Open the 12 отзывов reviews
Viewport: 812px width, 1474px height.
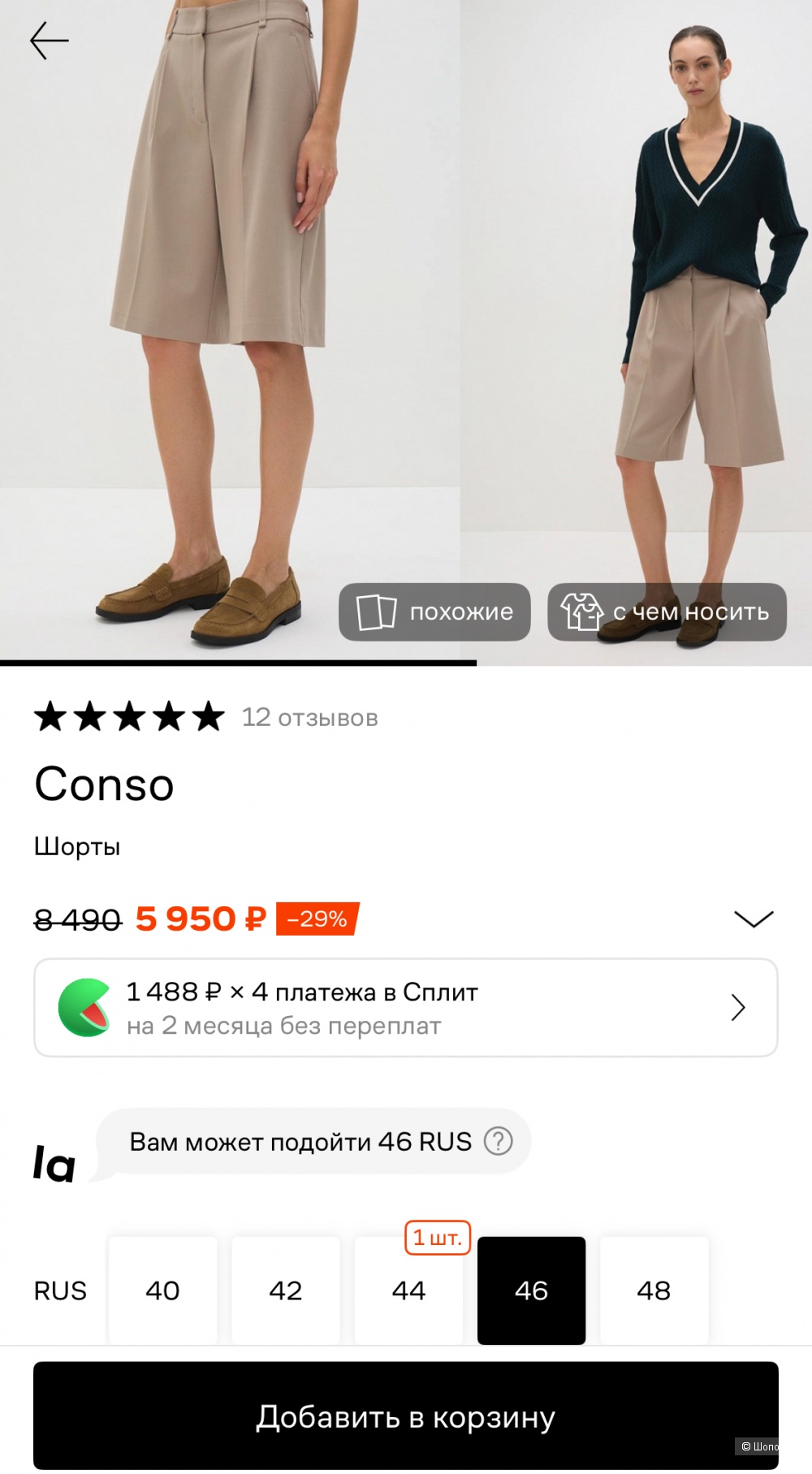coord(309,718)
